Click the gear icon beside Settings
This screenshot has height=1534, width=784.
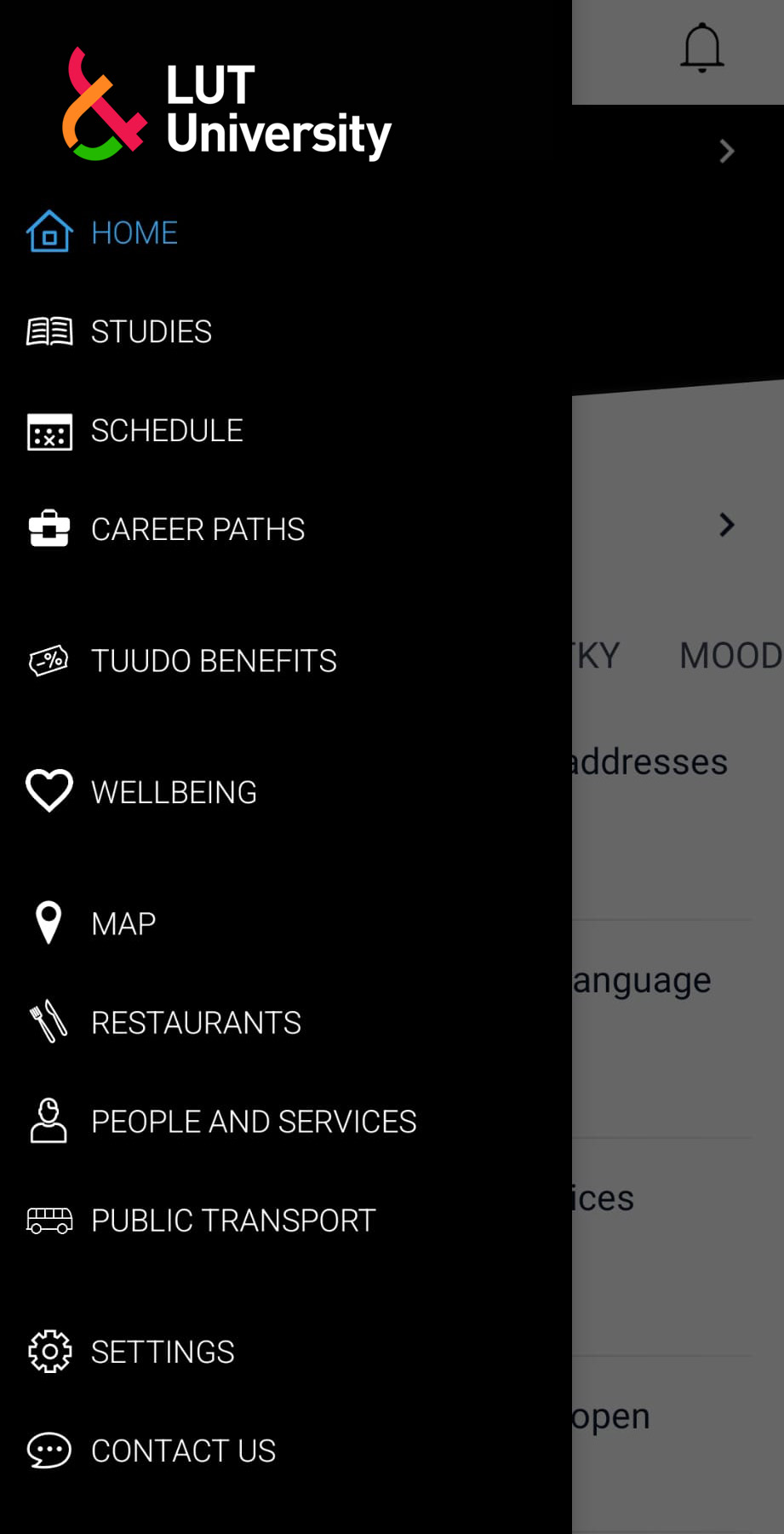click(49, 1352)
